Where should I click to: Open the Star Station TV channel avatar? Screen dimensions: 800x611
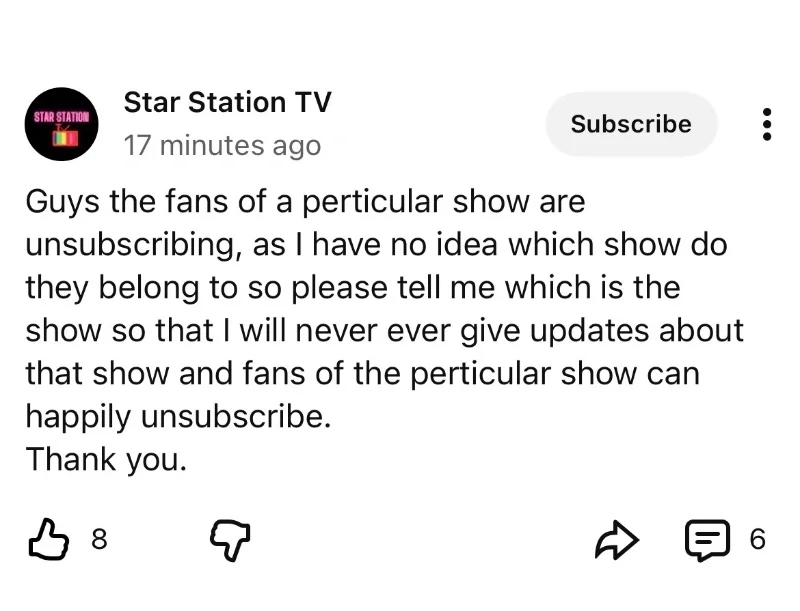(x=62, y=124)
